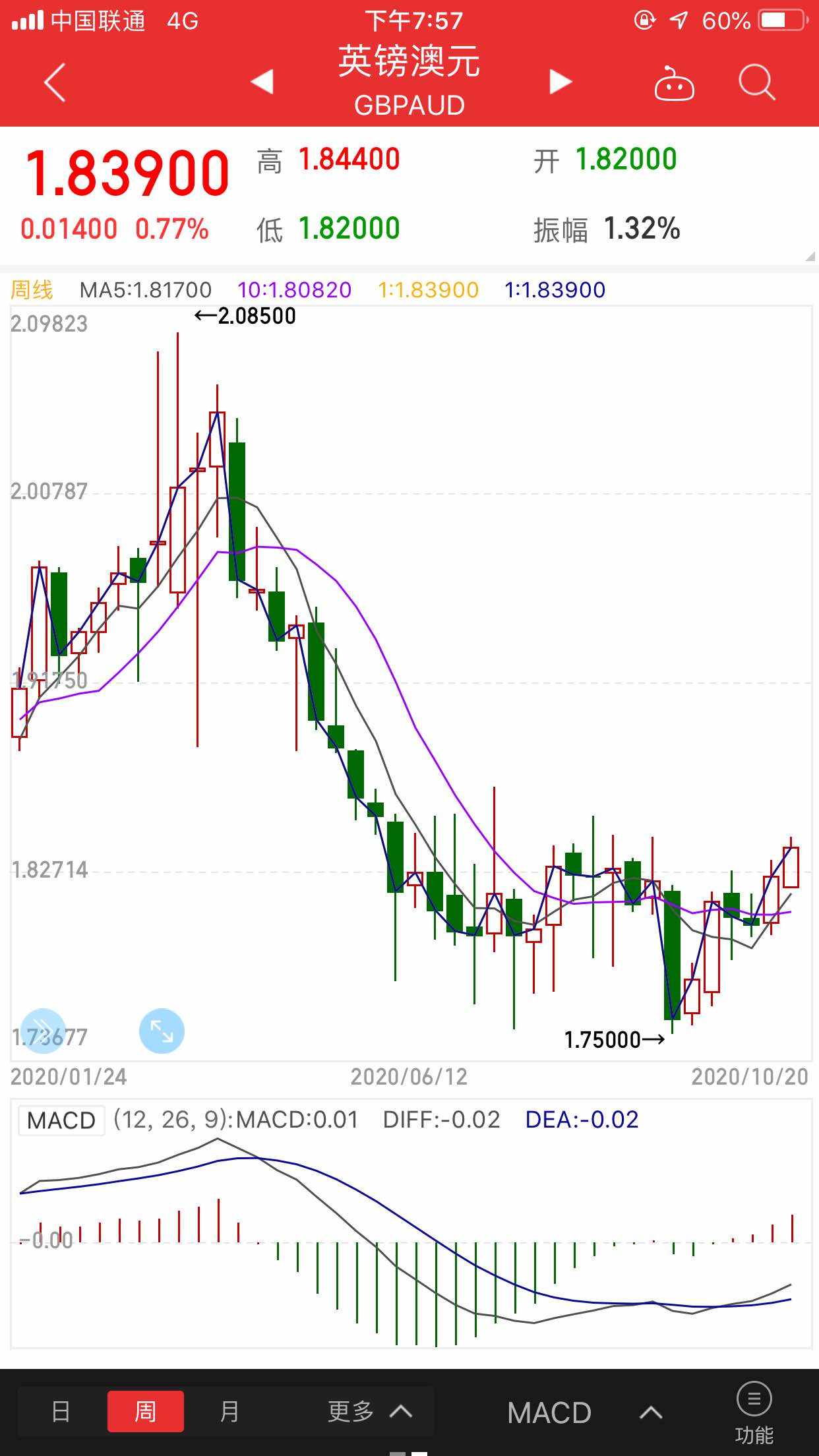Viewport: 819px width, 1456px height.
Task: Switch chart to daily 日 view
Action: click(x=61, y=1411)
